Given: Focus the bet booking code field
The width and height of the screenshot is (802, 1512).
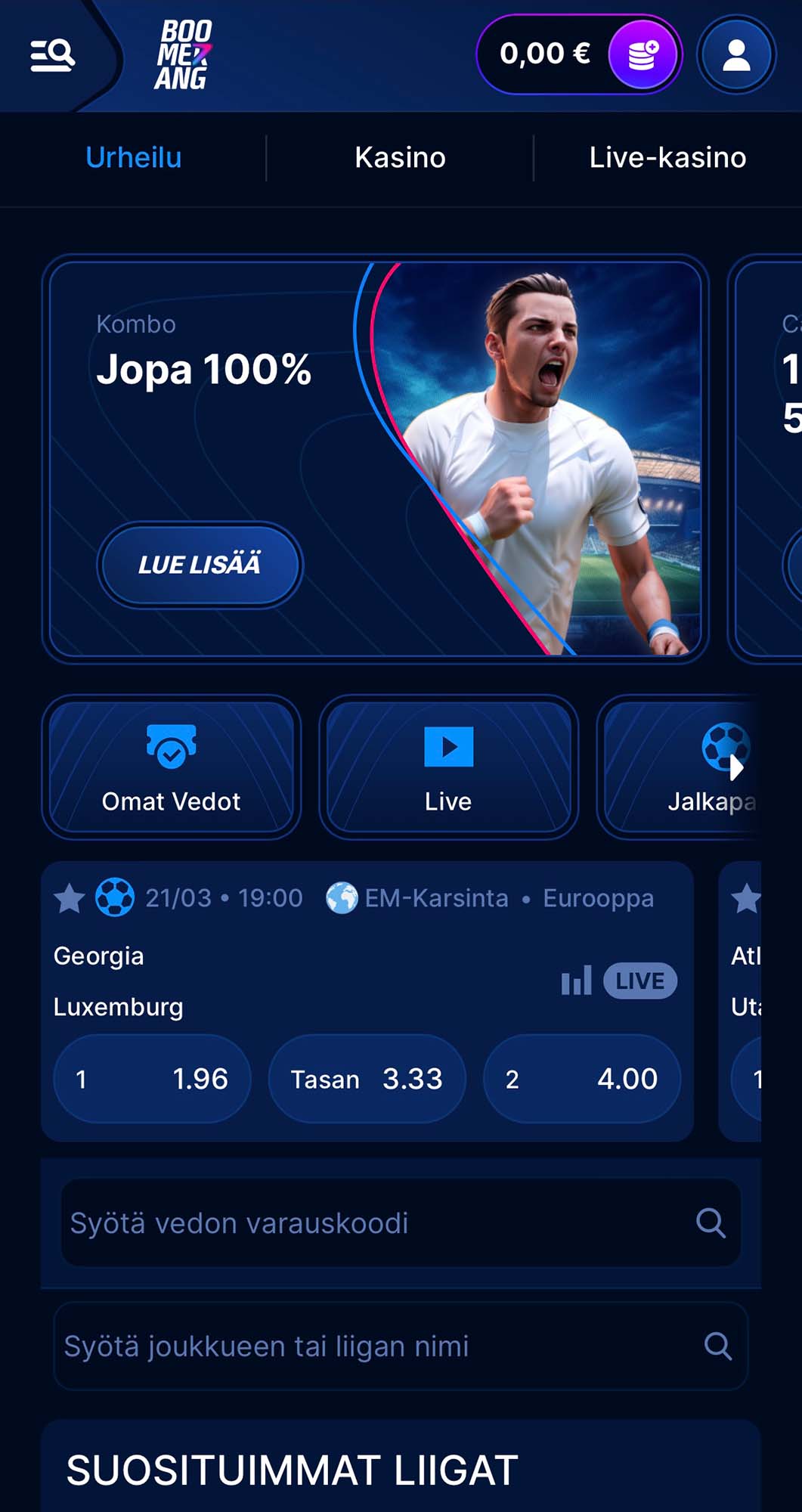Looking at the screenshot, I should tap(378, 1222).
